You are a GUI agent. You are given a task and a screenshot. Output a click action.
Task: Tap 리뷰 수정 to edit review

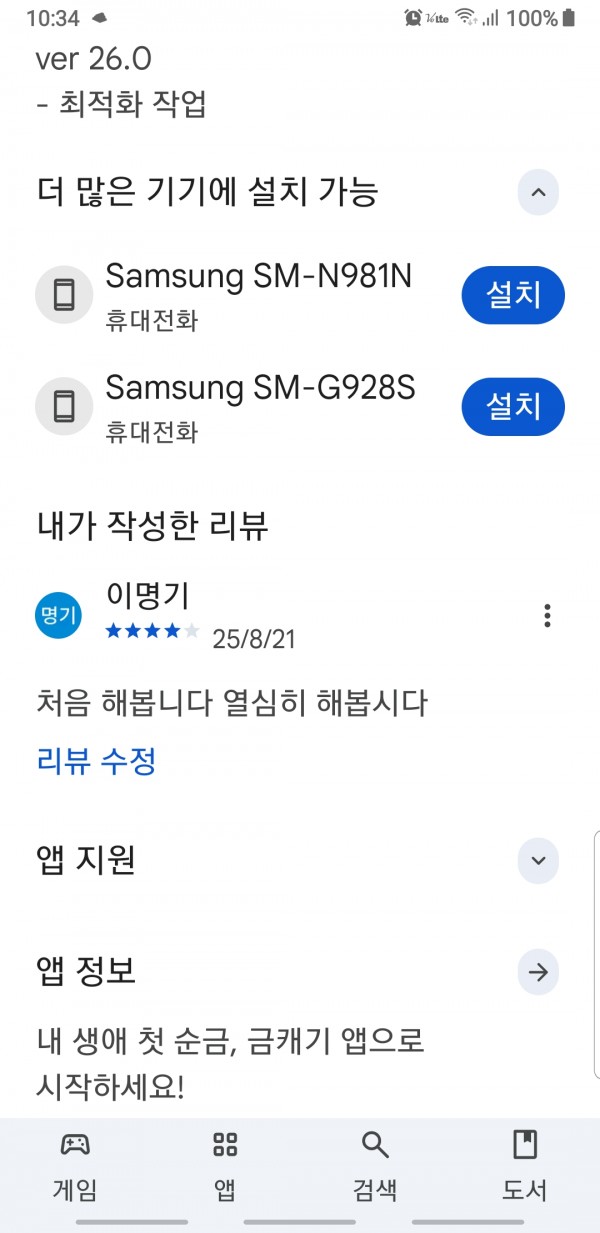pyautogui.click(x=96, y=762)
